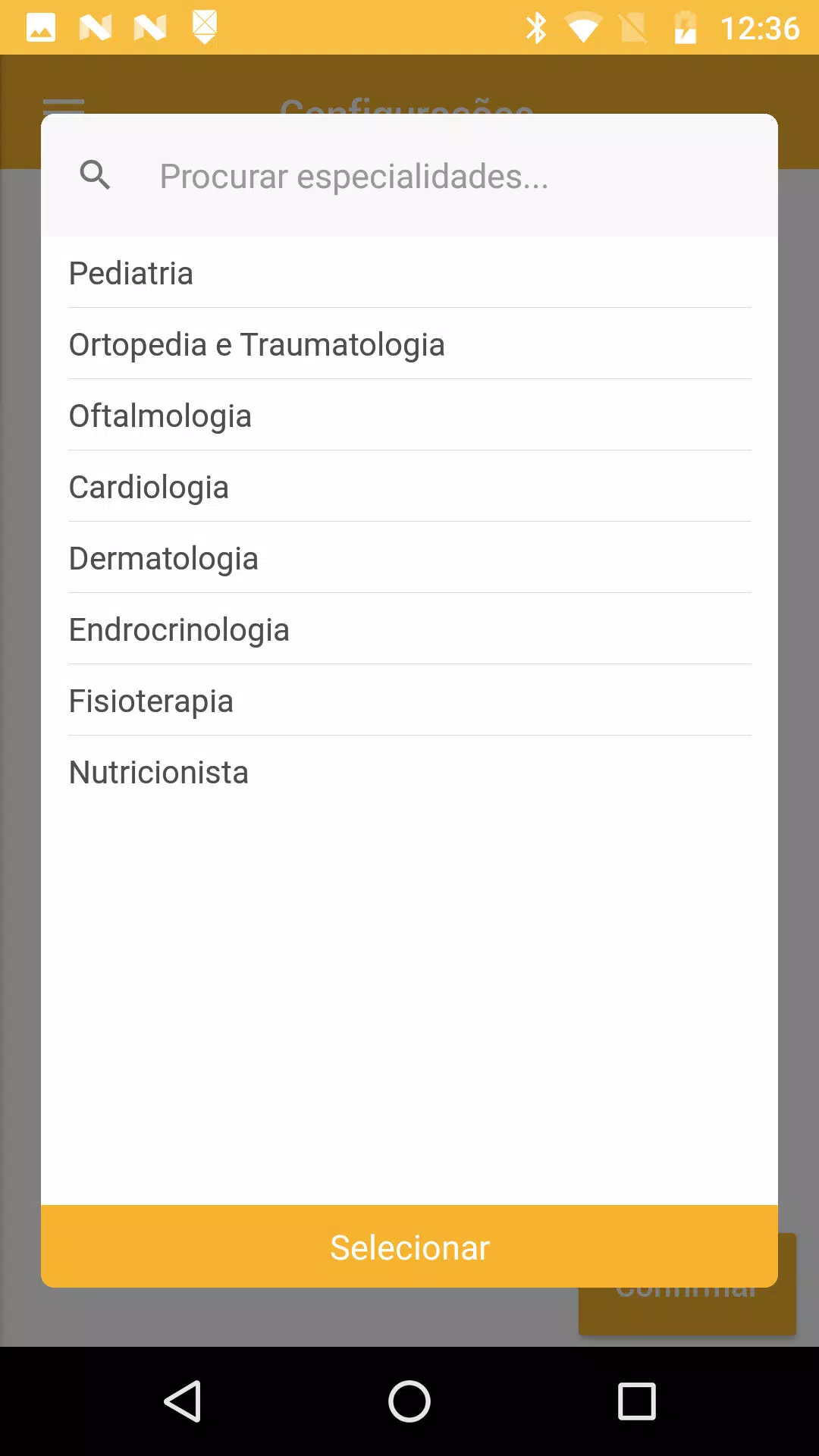Choose Nutricionista from the list
The height and width of the screenshot is (1456, 819).
click(x=409, y=772)
